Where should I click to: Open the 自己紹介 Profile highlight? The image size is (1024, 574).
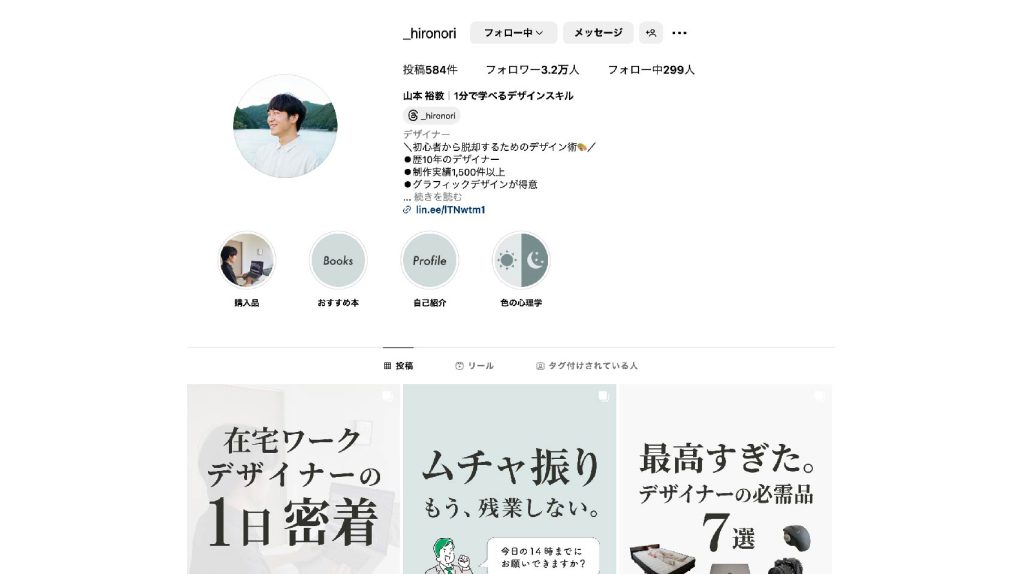[x=430, y=261]
